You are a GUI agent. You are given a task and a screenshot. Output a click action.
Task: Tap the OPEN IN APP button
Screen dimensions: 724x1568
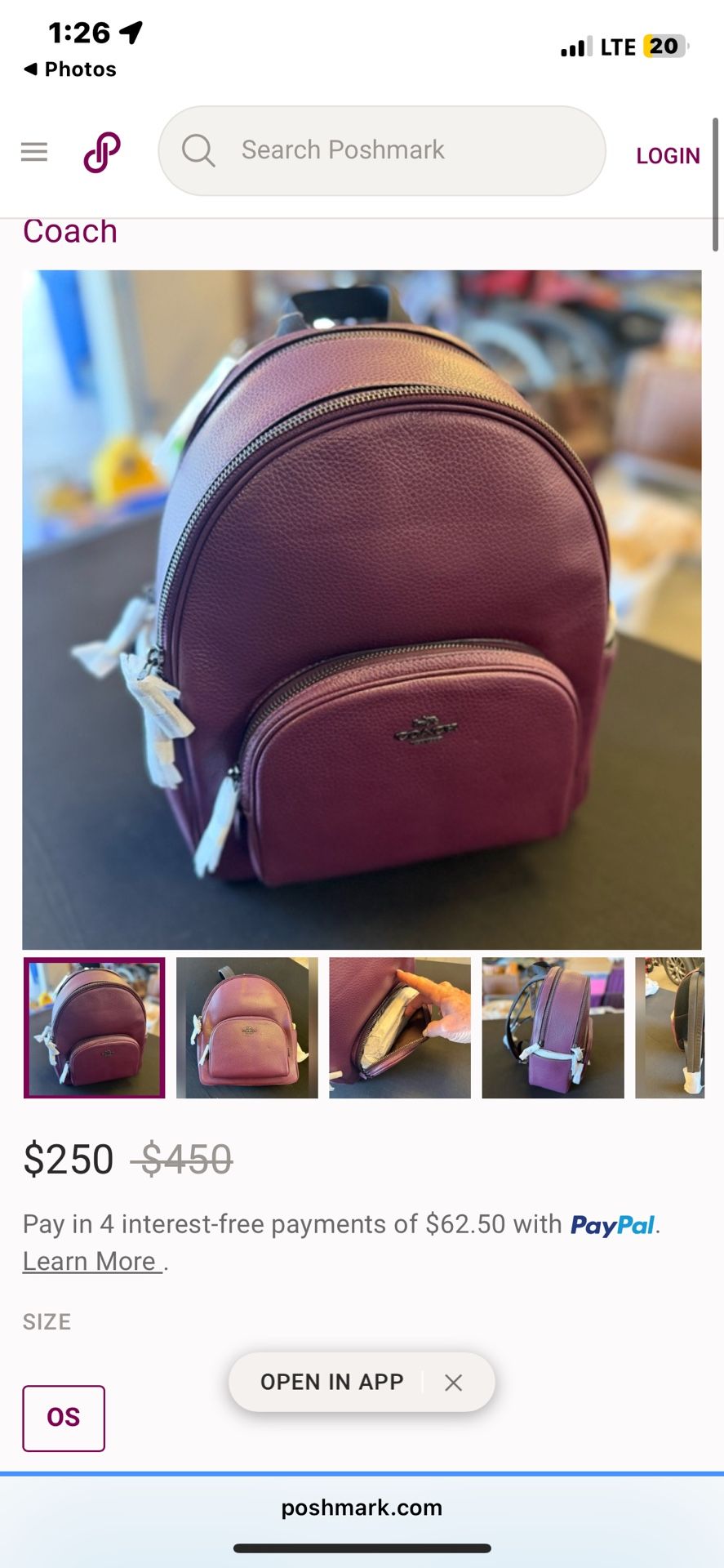(331, 1382)
